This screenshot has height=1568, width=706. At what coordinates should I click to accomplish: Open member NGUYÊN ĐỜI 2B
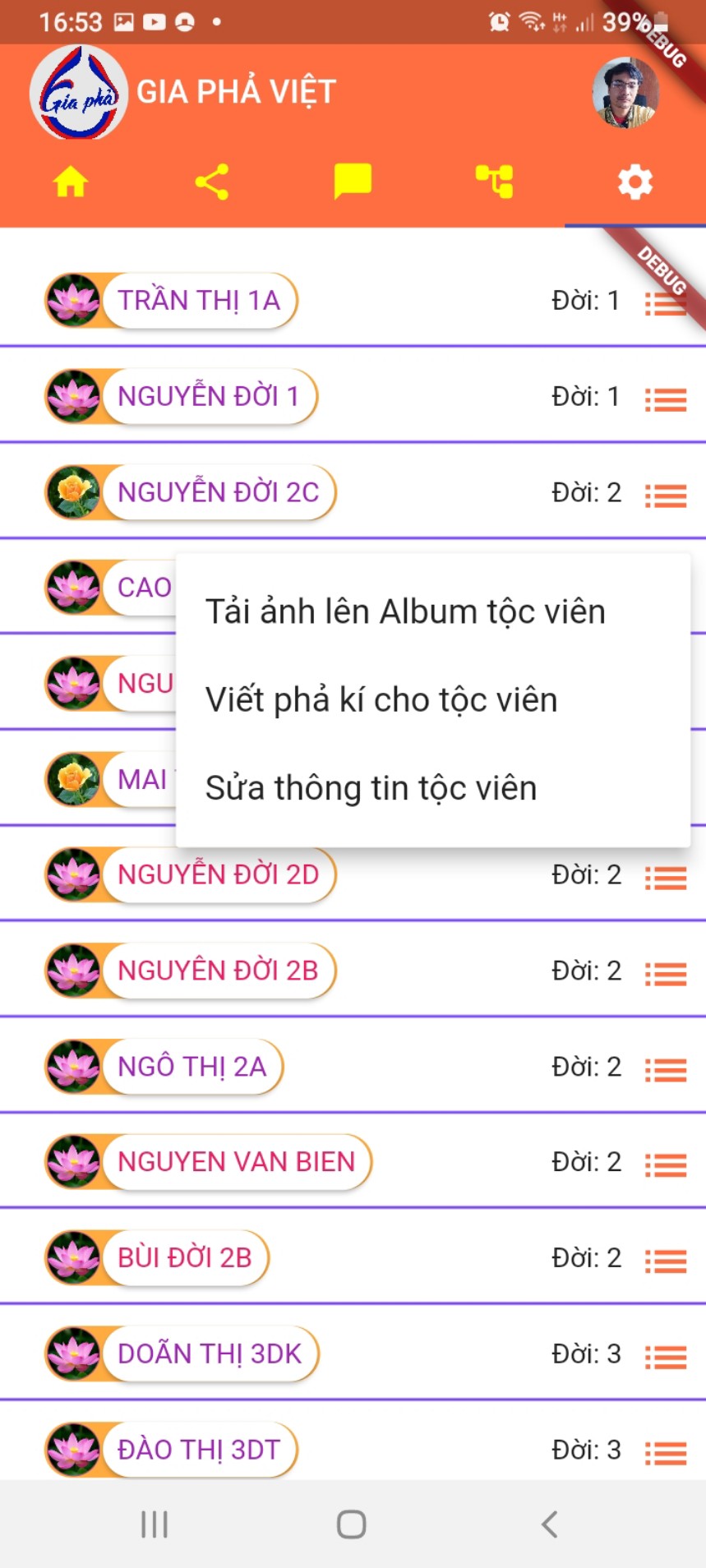pyautogui.click(x=218, y=971)
